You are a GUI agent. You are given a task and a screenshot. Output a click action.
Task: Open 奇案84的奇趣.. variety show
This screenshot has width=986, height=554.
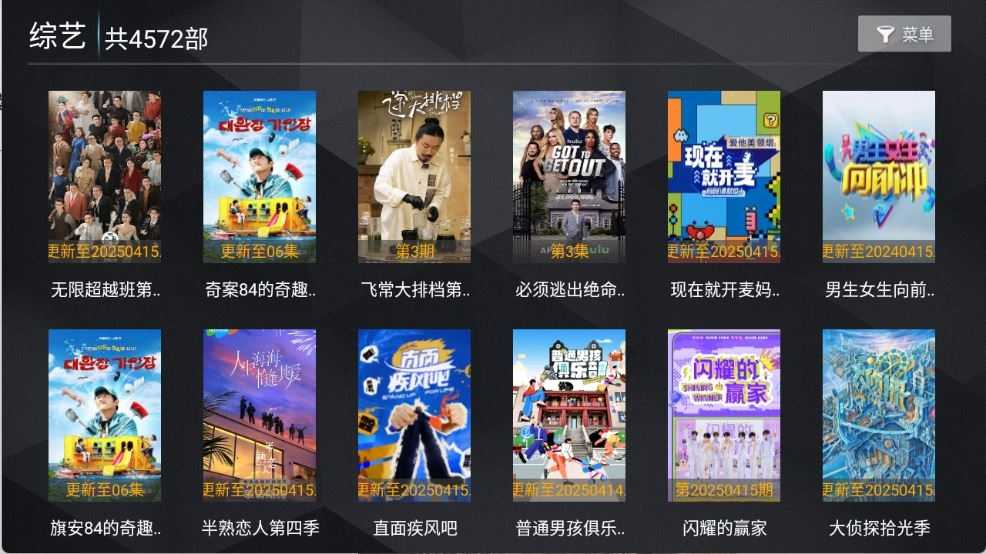259,177
